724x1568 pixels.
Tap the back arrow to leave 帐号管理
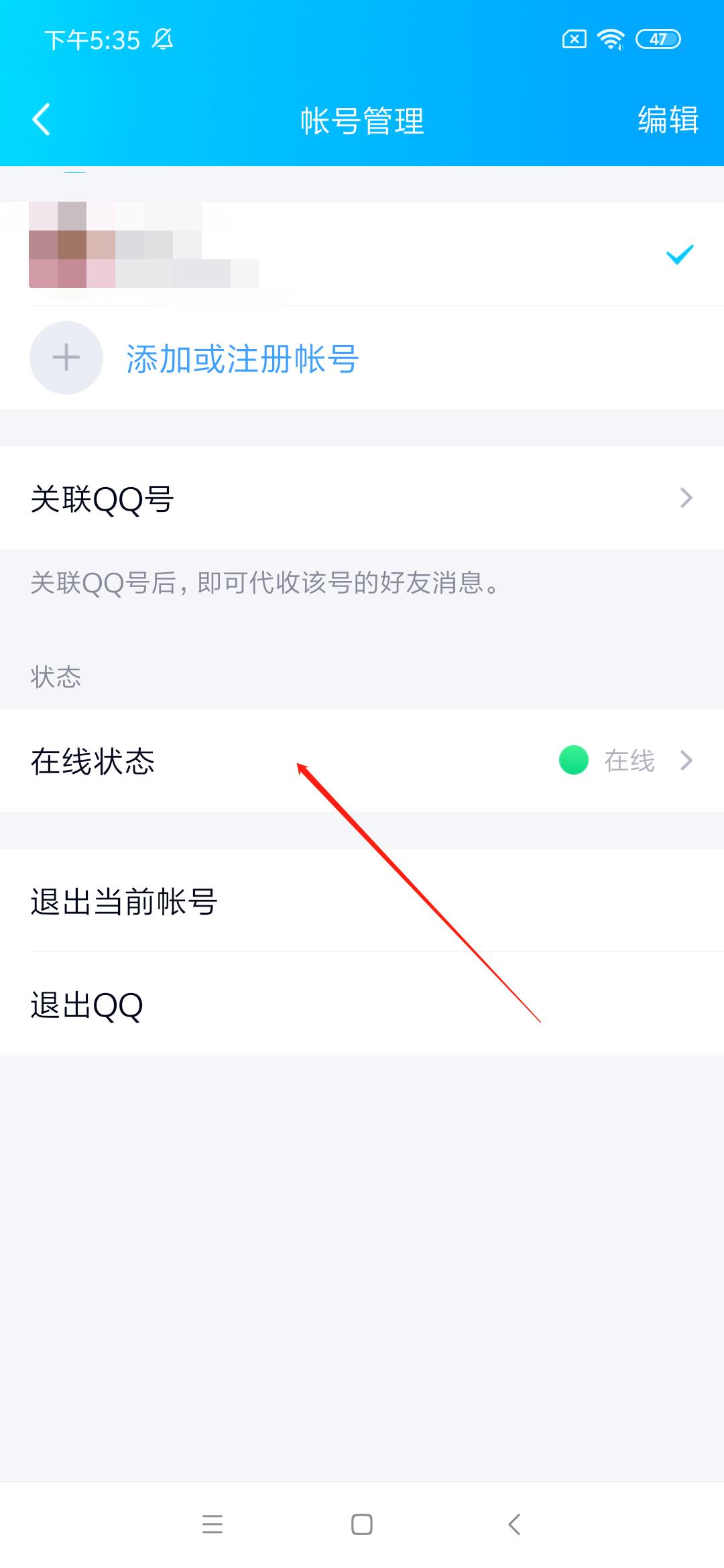coord(40,121)
